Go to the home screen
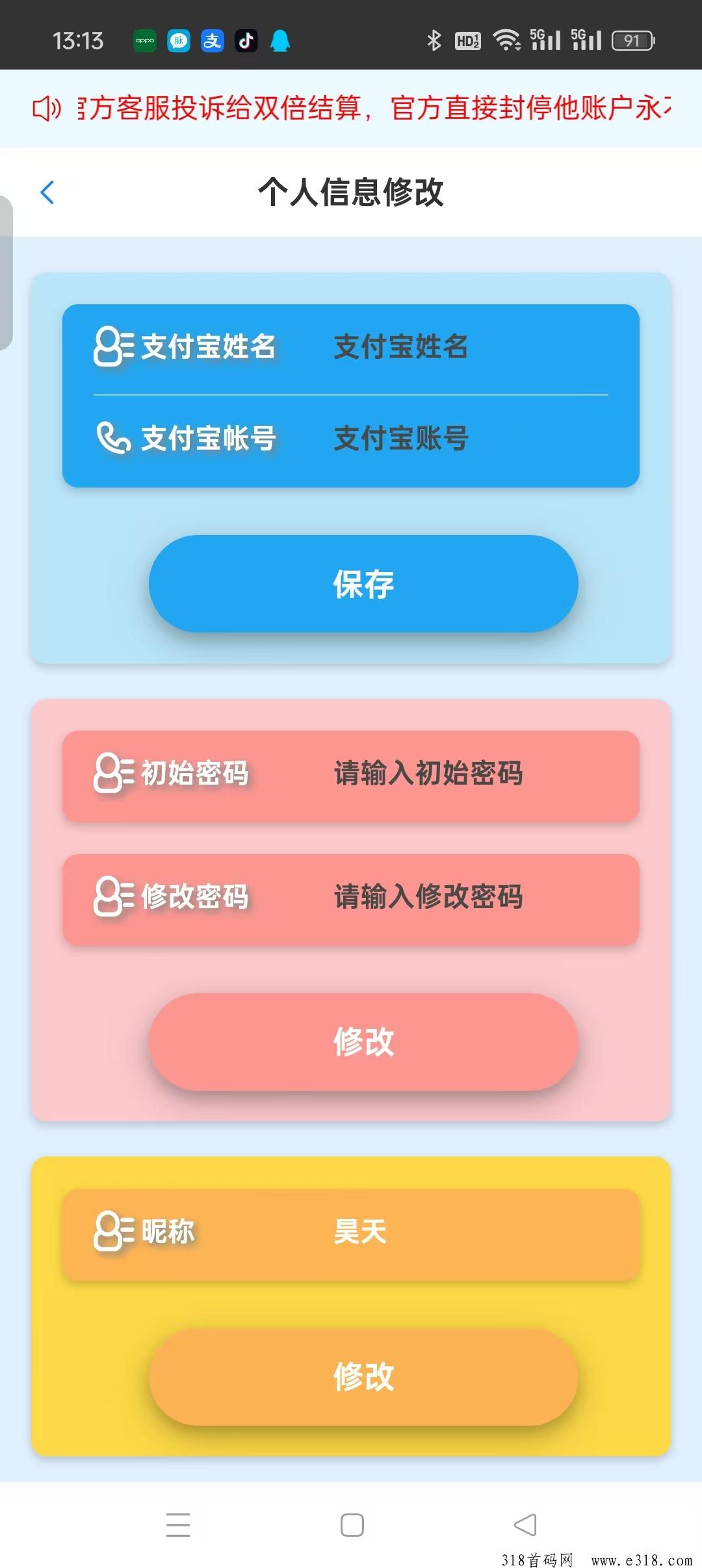The width and height of the screenshot is (702, 1568). [x=352, y=1525]
